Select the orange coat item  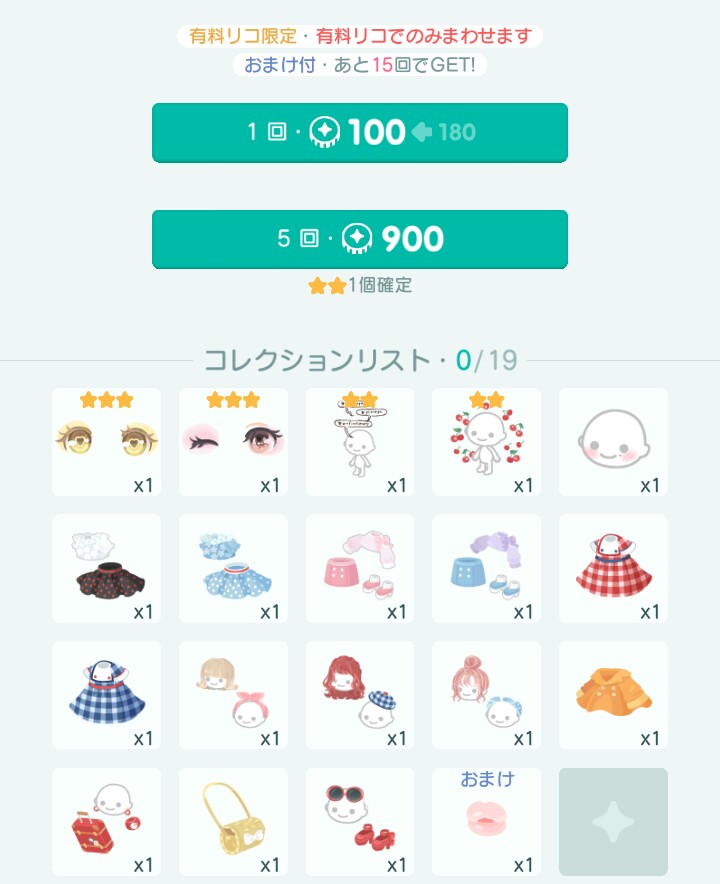(x=613, y=695)
